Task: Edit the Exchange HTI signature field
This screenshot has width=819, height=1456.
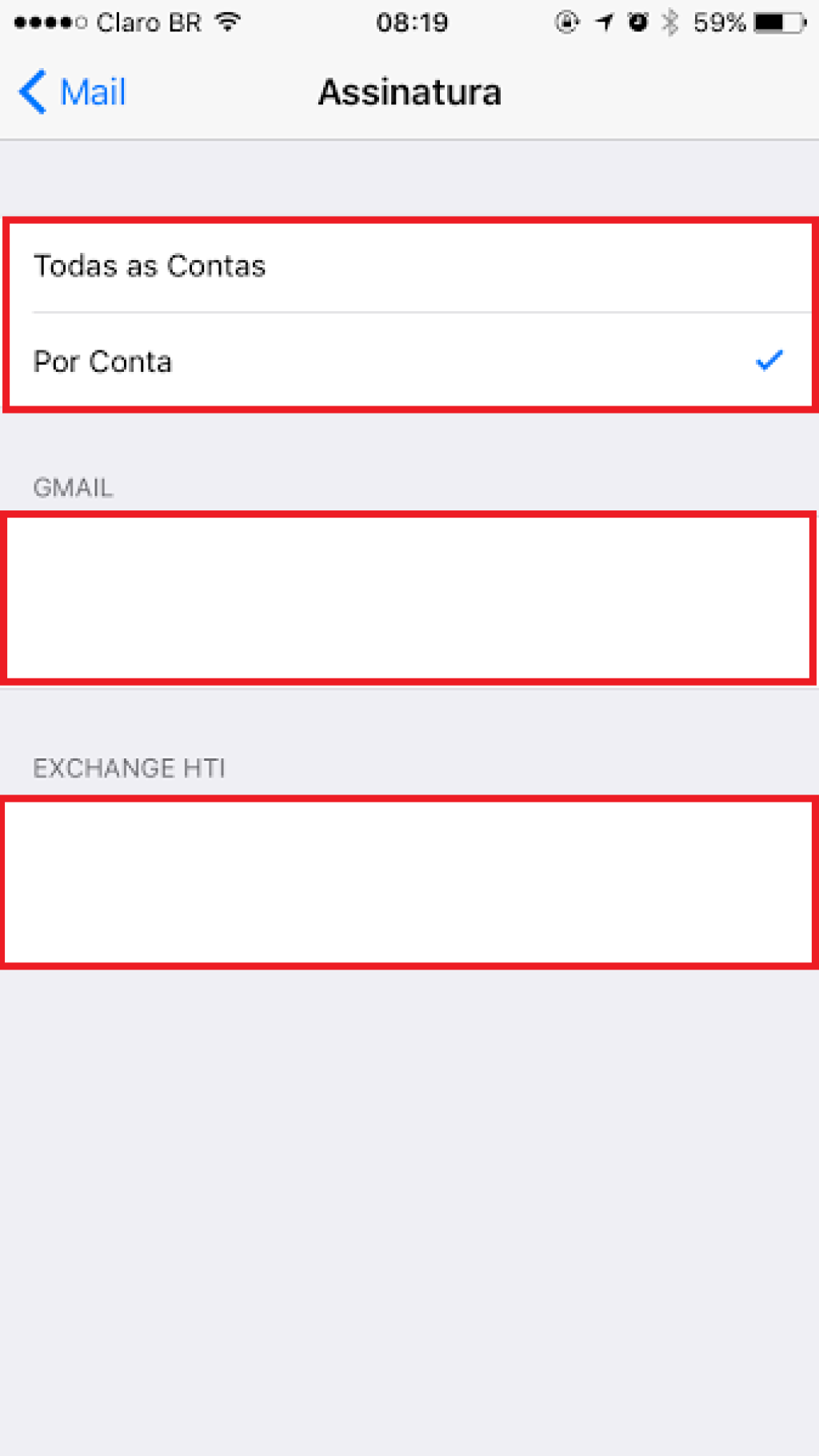Action: point(409,882)
